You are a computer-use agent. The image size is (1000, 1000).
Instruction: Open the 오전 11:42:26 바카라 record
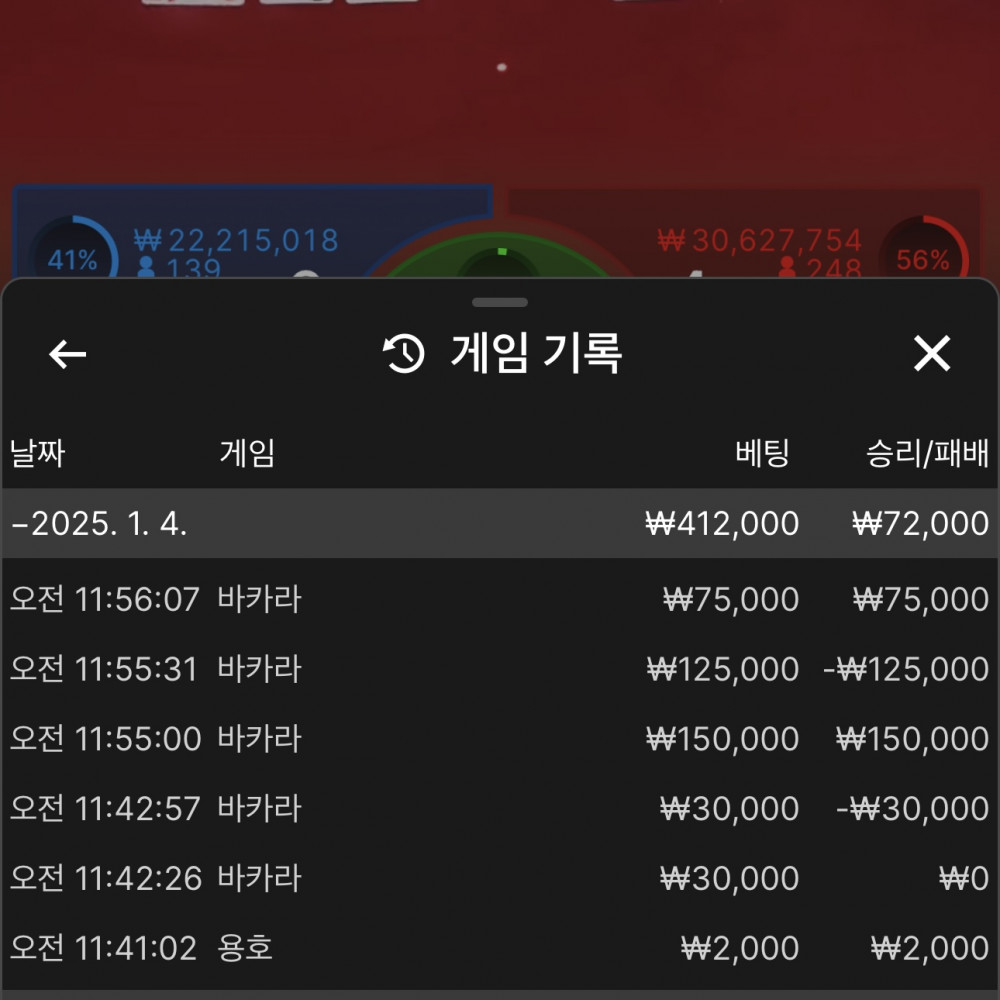[x=500, y=878]
